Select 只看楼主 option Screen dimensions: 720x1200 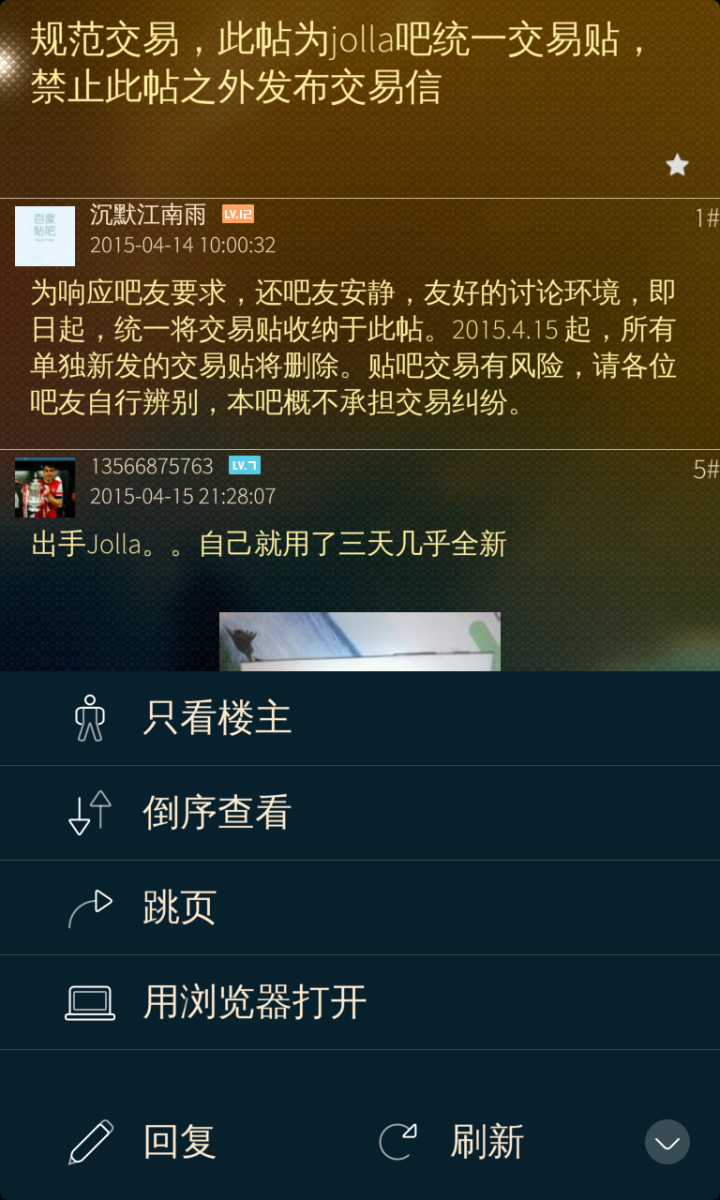pyautogui.click(x=216, y=718)
